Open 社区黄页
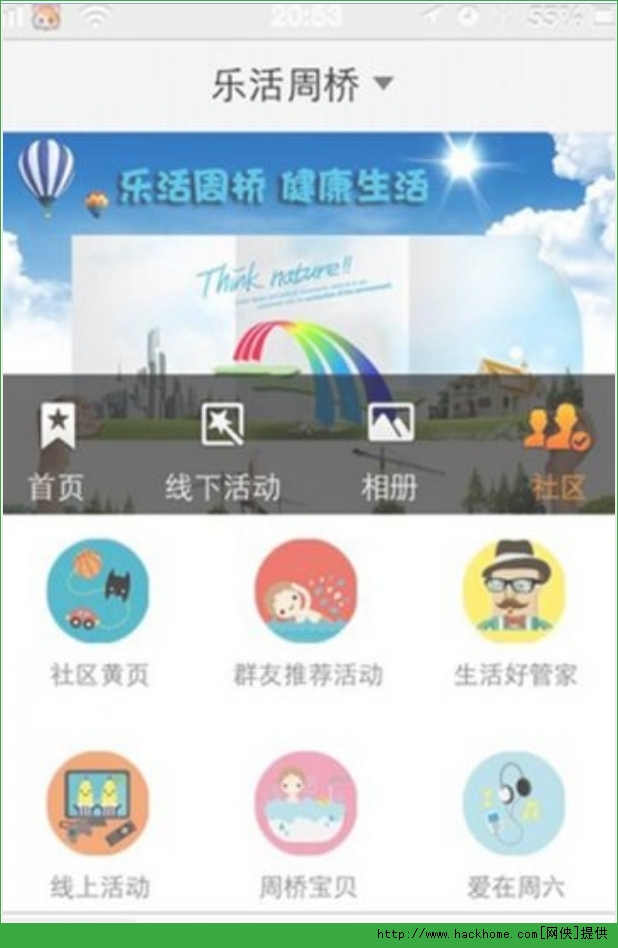The width and height of the screenshot is (618, 948). pyautogui.click(x=98, y=612)
